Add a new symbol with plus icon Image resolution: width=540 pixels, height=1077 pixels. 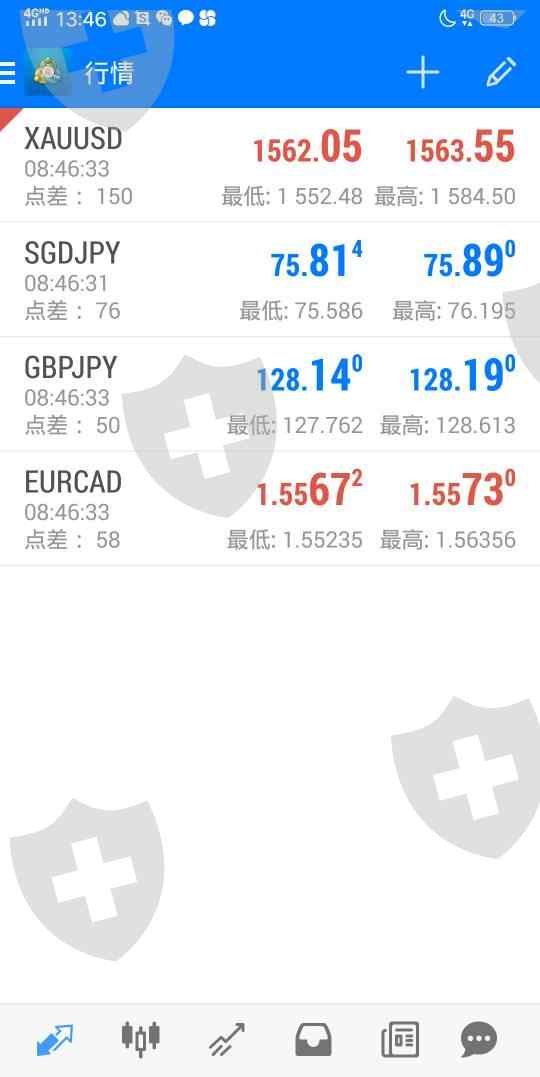423,72
